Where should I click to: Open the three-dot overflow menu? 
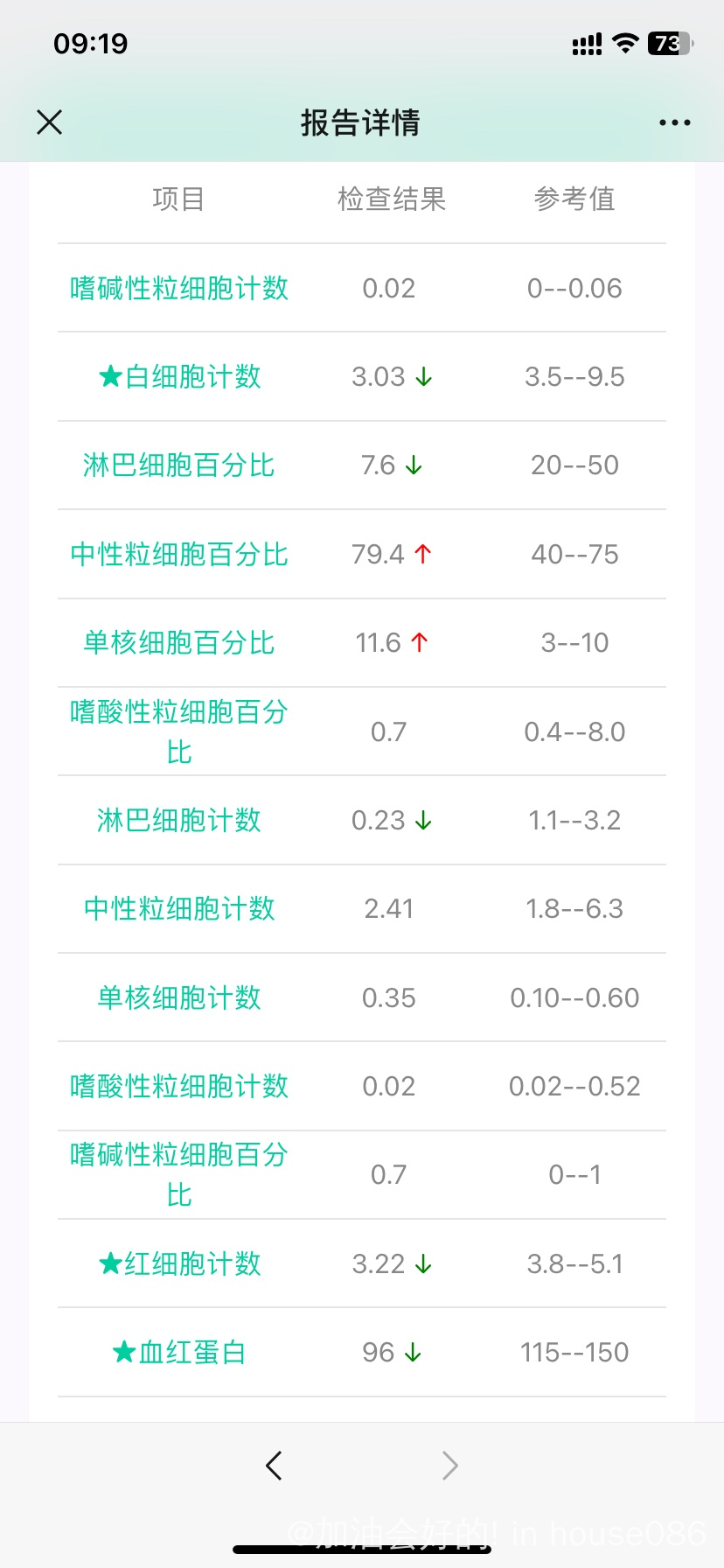(x=675, y=122)
